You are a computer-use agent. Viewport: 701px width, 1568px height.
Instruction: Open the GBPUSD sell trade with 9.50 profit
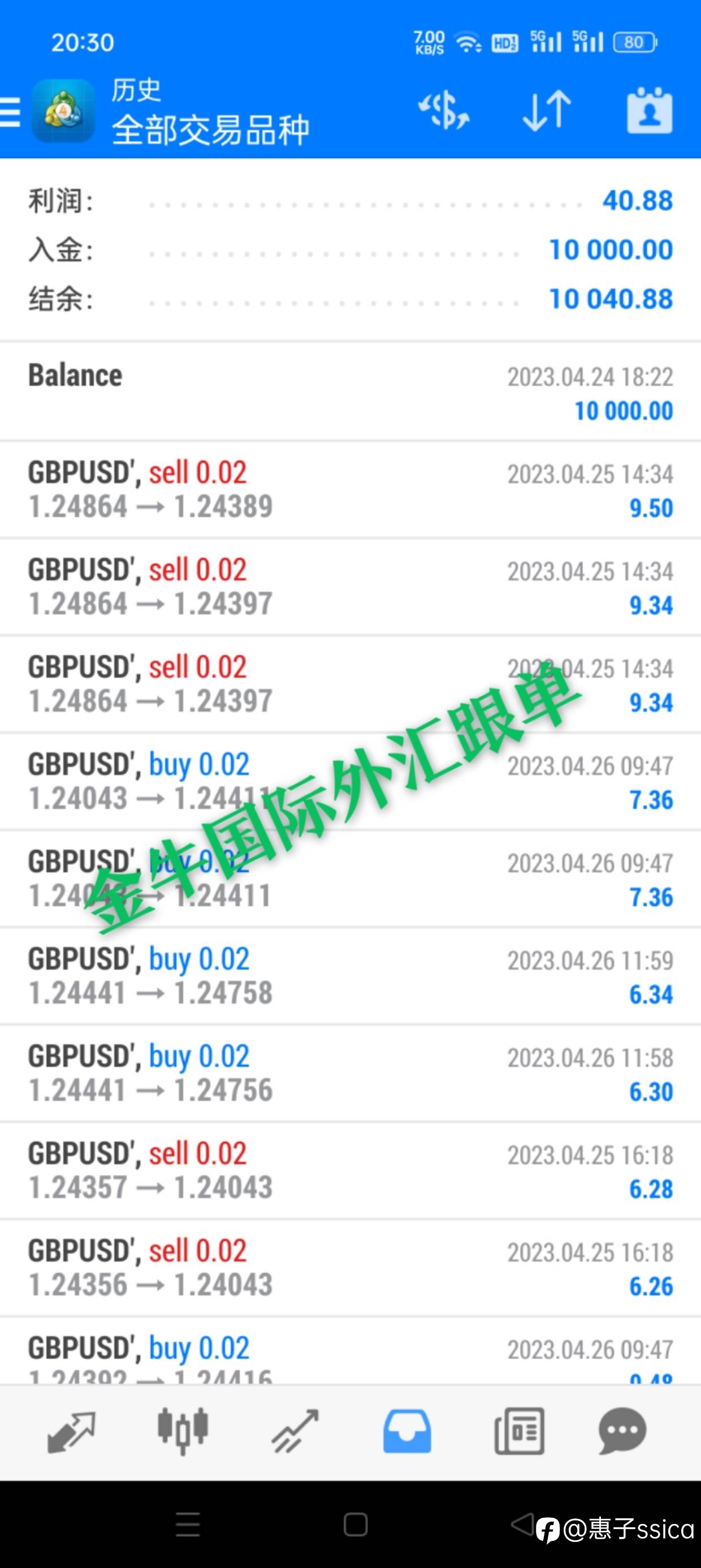[x=350, y=490]
